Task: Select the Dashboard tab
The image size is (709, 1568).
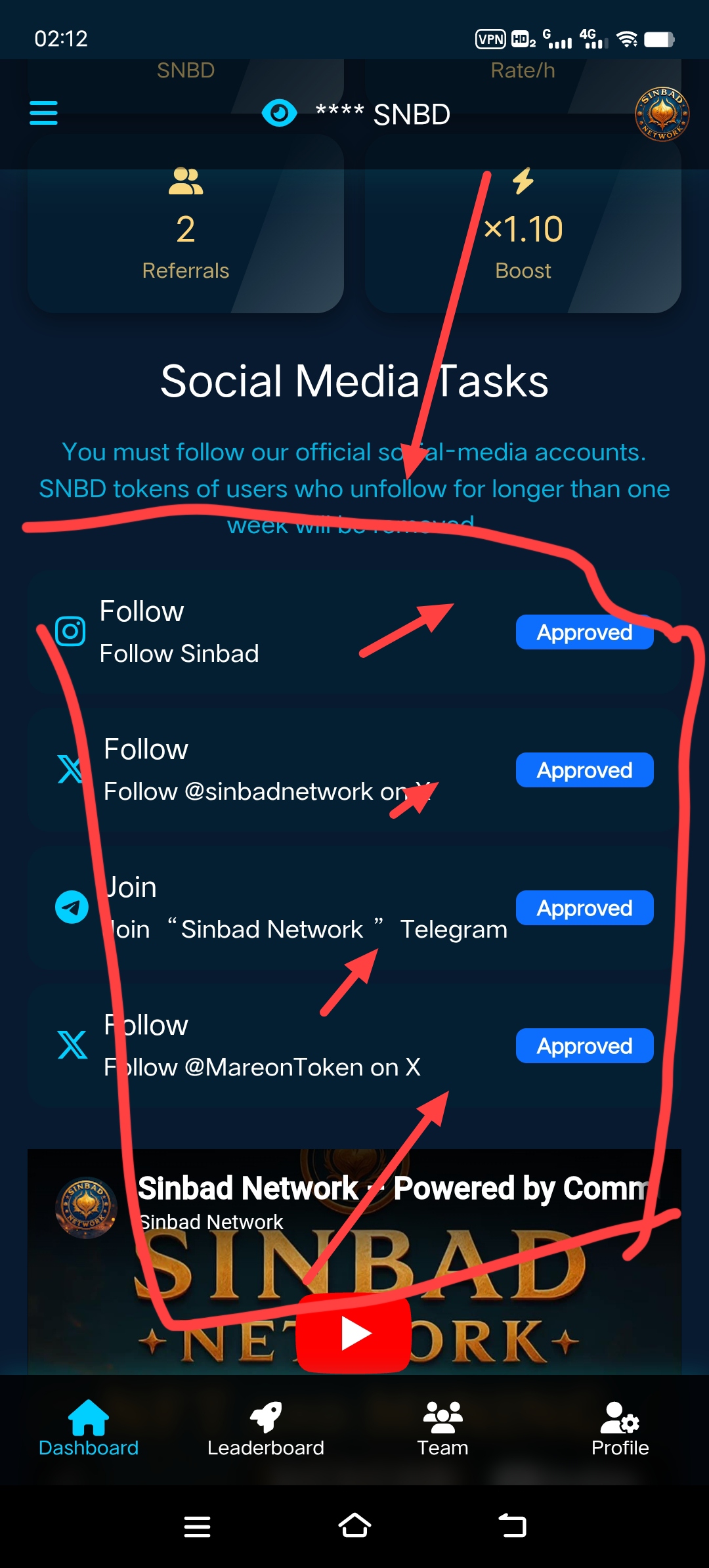Action: coord(89,1429)
